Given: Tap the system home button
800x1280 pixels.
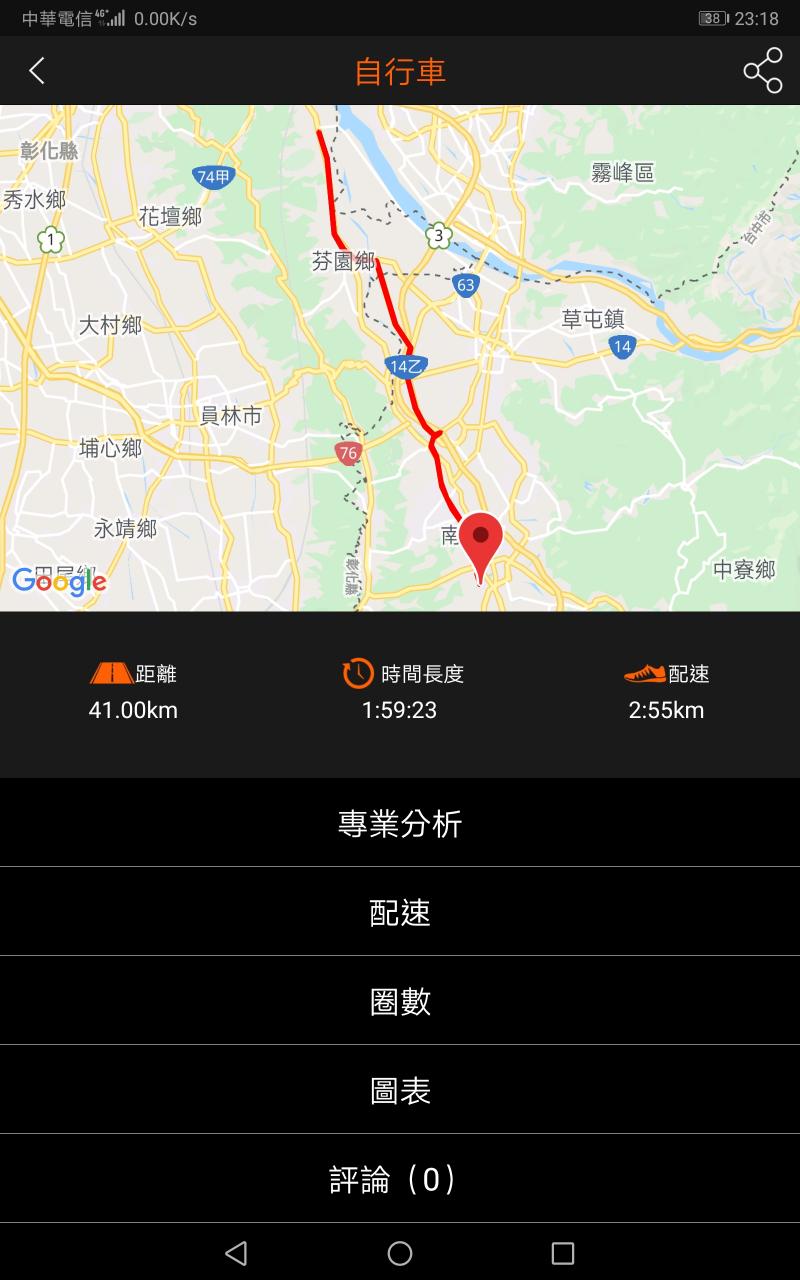Looking at the screenshot, I should [x=400, y=1253].
